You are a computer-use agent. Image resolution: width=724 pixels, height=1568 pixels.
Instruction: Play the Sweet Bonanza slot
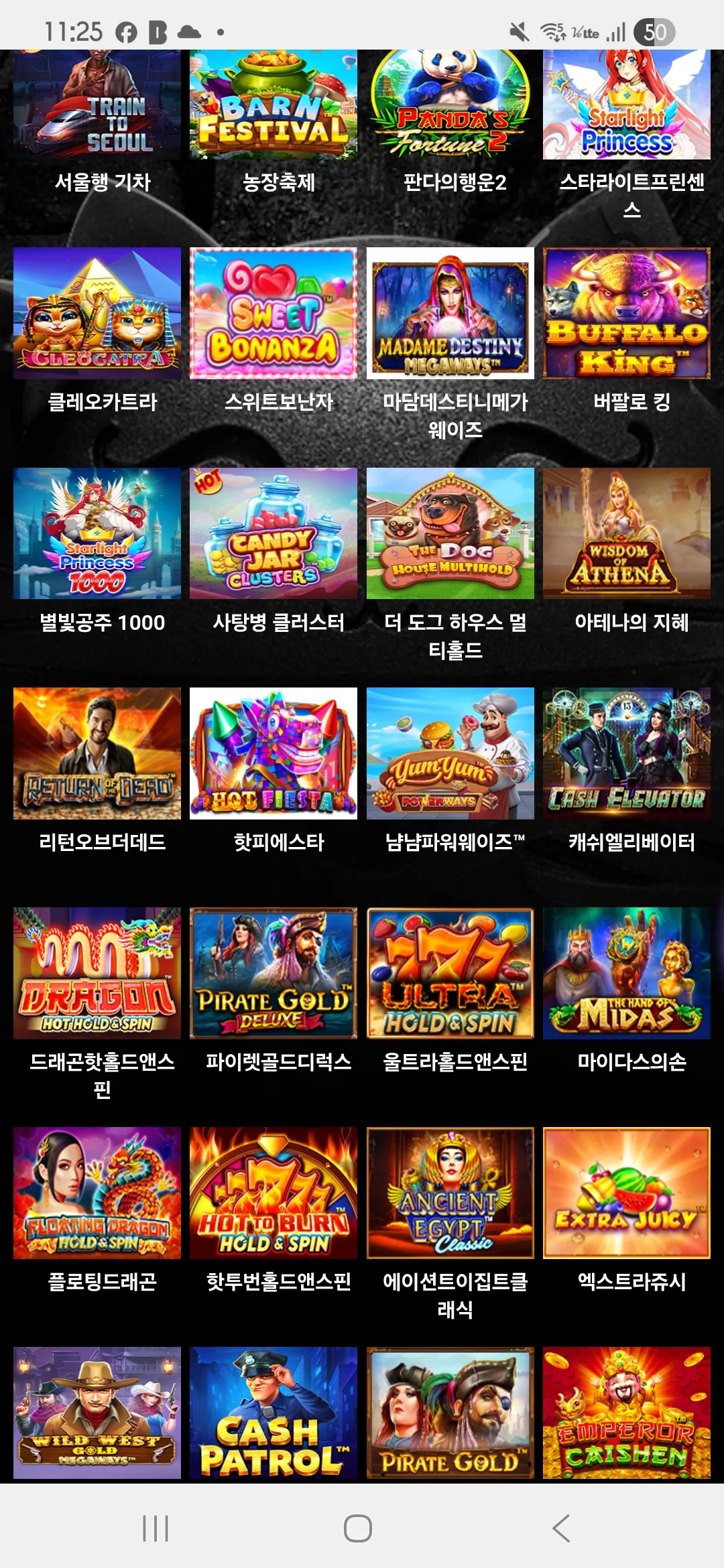pyautogui.click(x=274, y=313)
